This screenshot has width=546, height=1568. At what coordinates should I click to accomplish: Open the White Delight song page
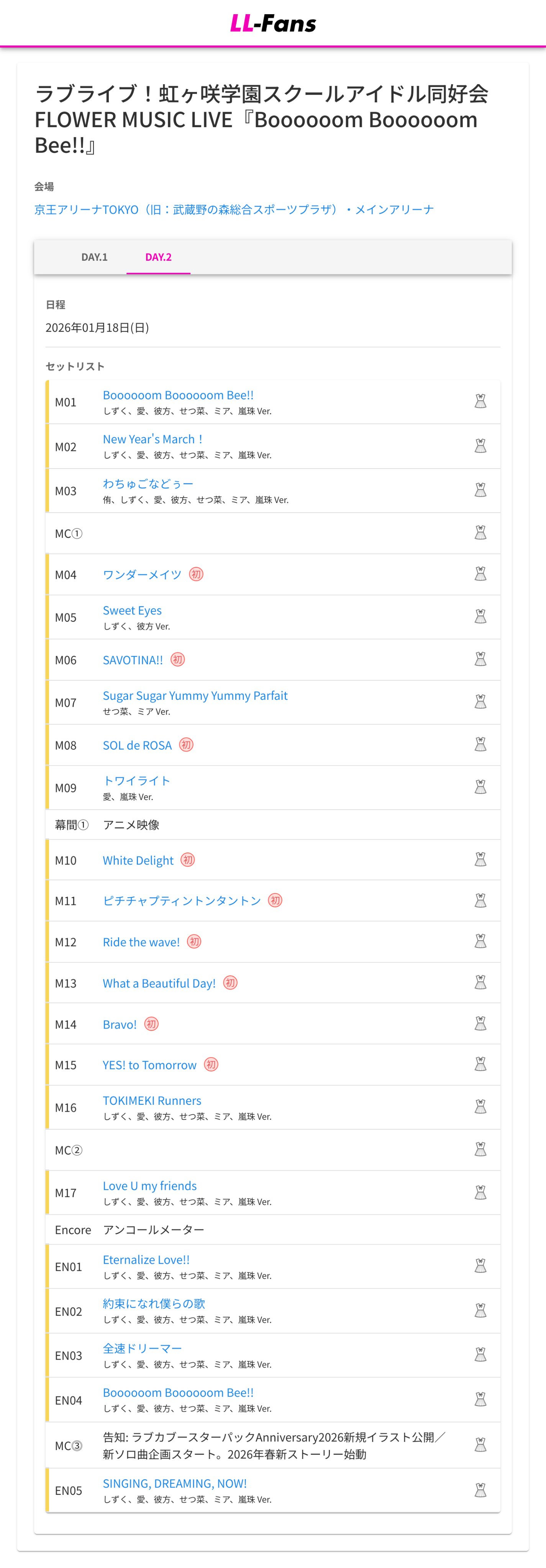(138, 860)
